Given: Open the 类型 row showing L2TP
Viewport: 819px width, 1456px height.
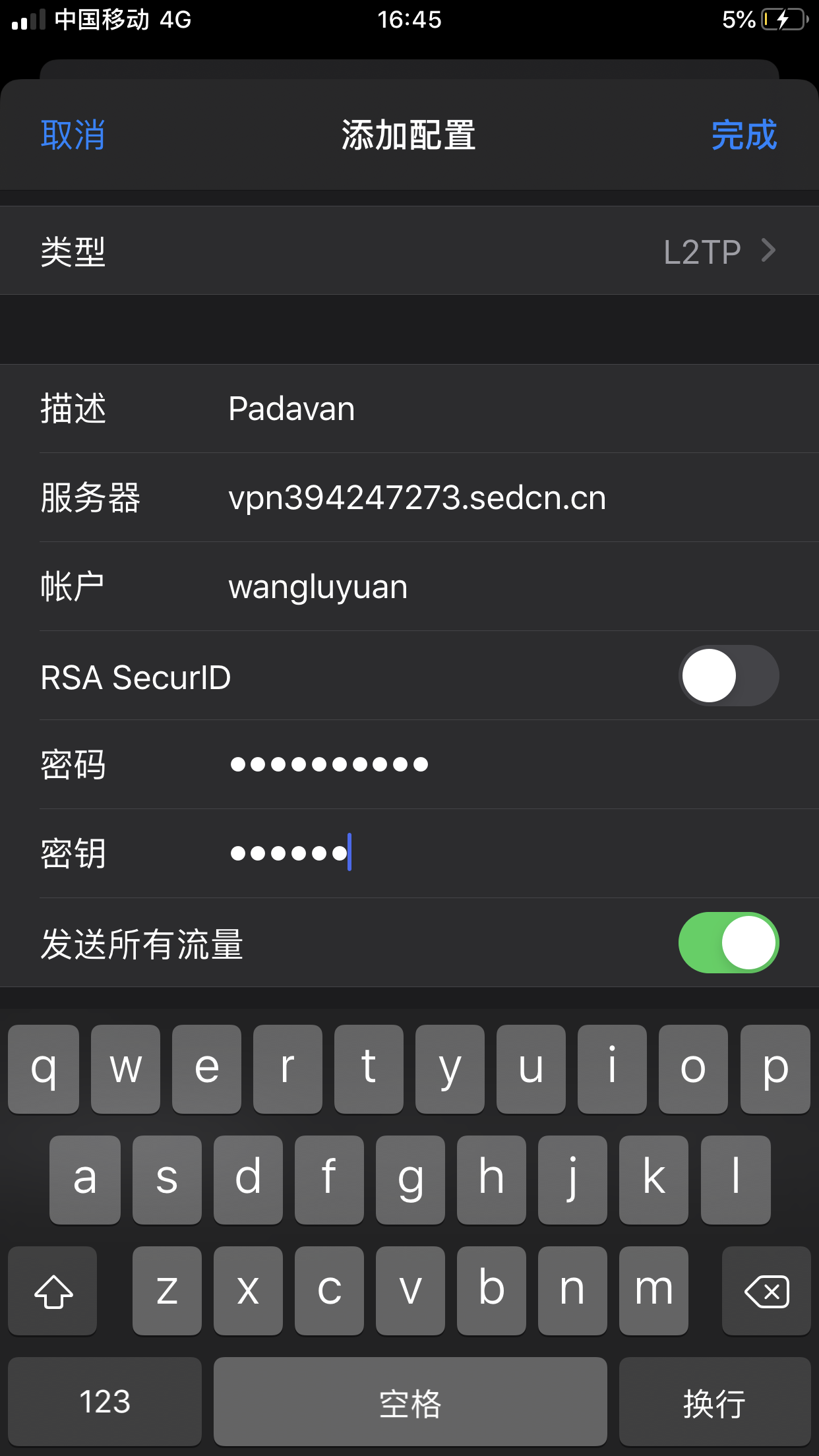Looking at the screenshot, I should [x=409, y=251].
